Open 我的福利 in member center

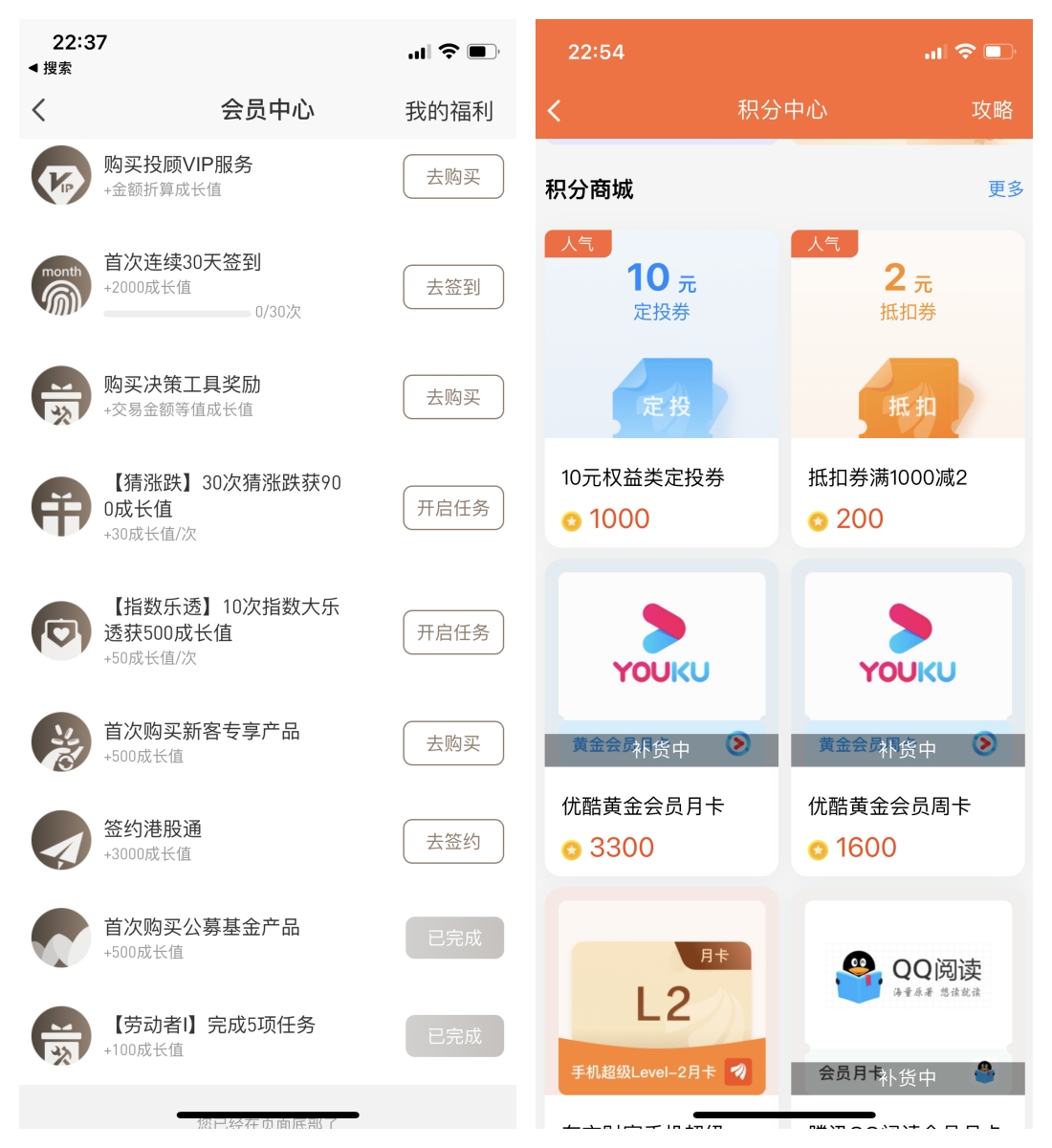pos(449,111)
